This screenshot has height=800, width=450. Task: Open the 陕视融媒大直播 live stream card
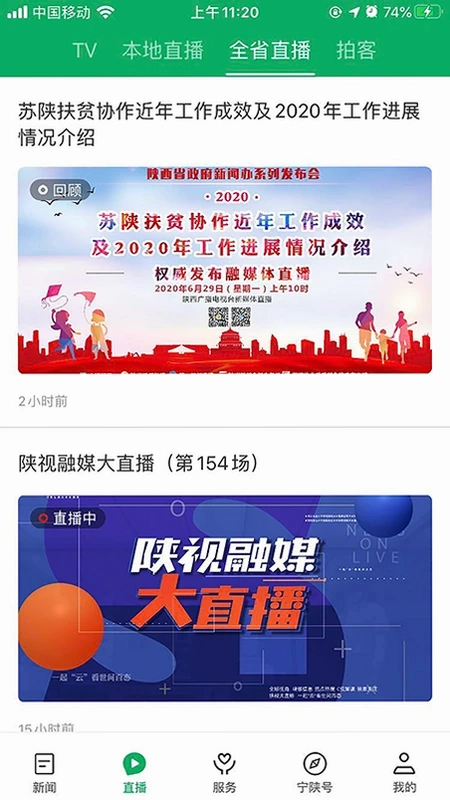225,598
